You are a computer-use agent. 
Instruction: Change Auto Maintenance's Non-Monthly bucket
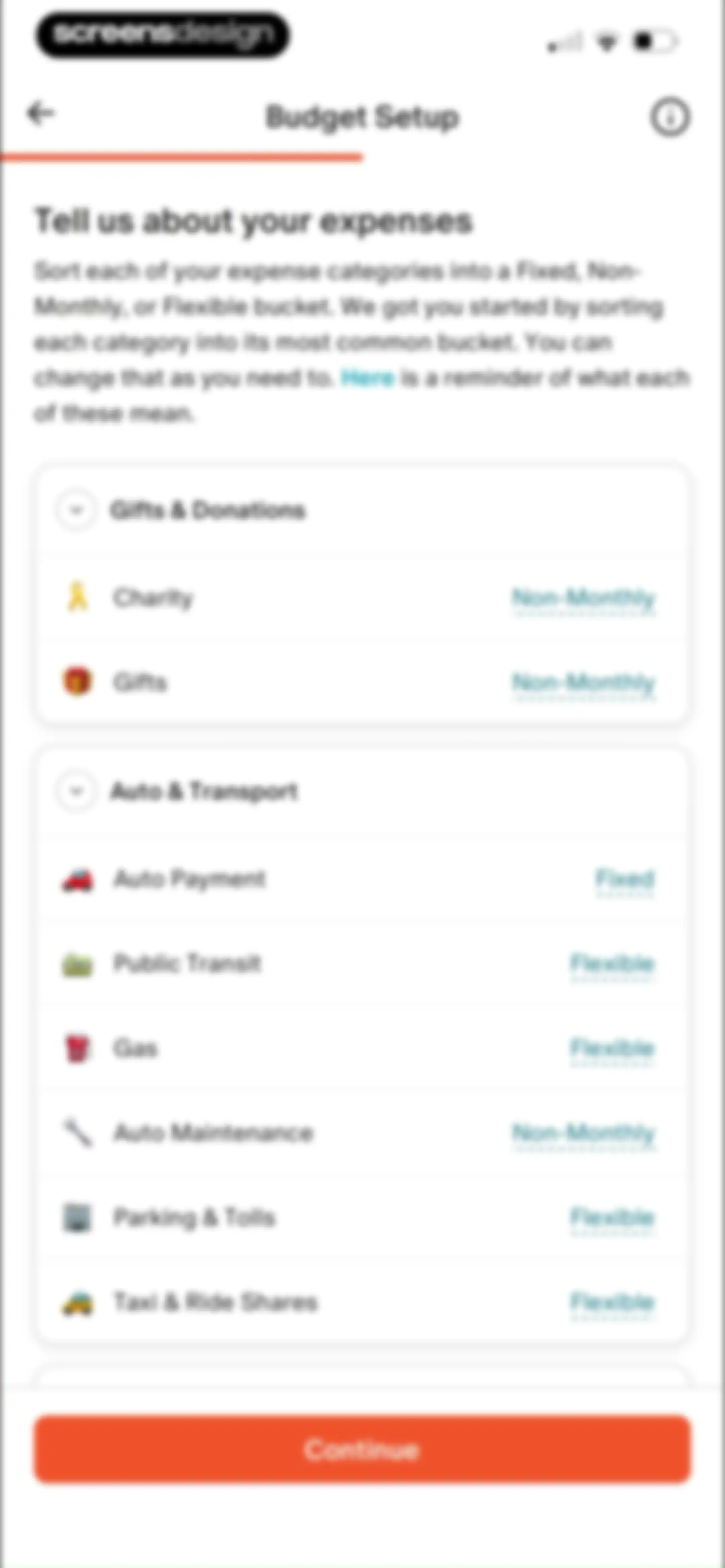click(x=583, y=1134)
